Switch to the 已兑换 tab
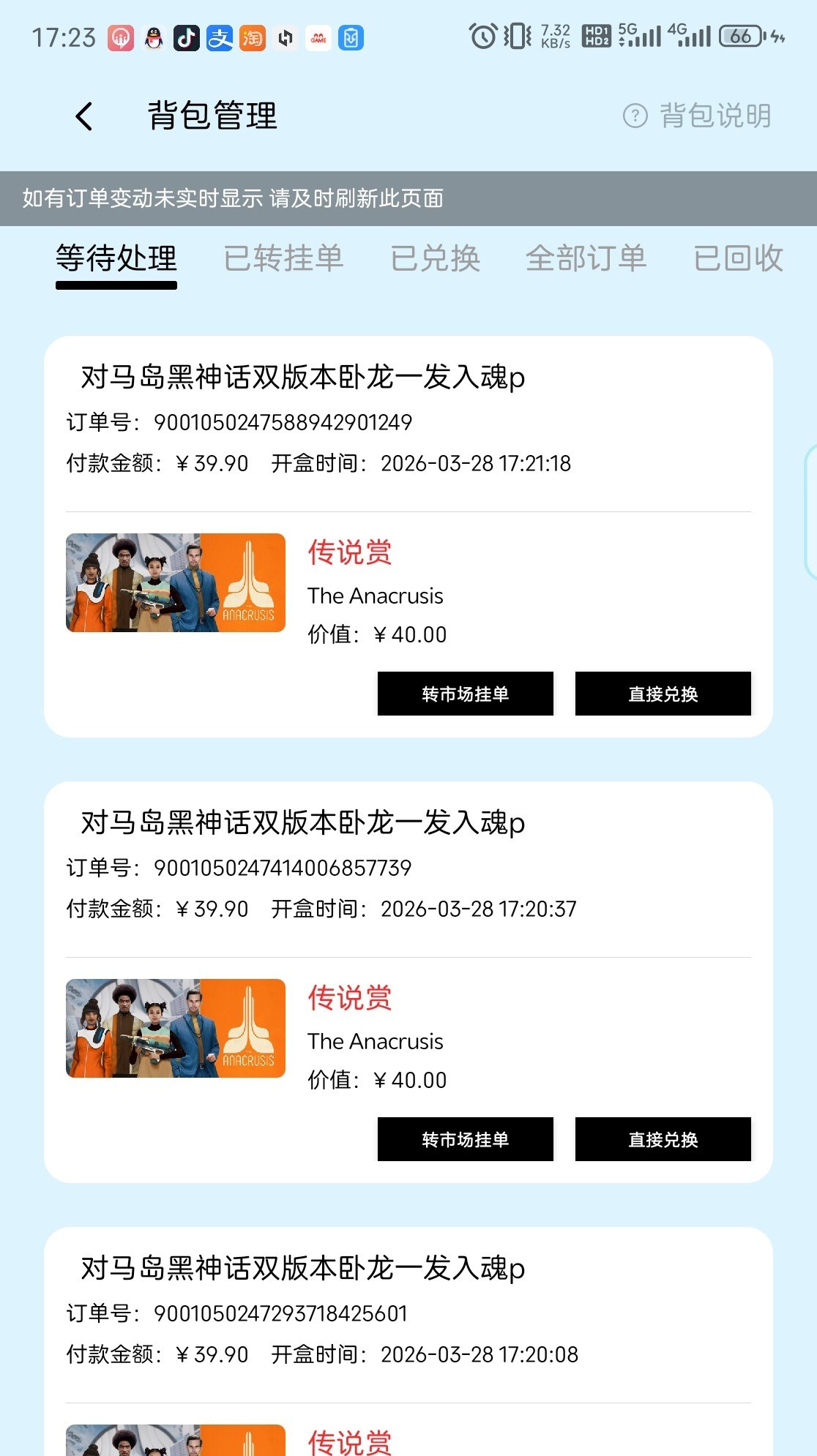 click(x=435, y=258)
